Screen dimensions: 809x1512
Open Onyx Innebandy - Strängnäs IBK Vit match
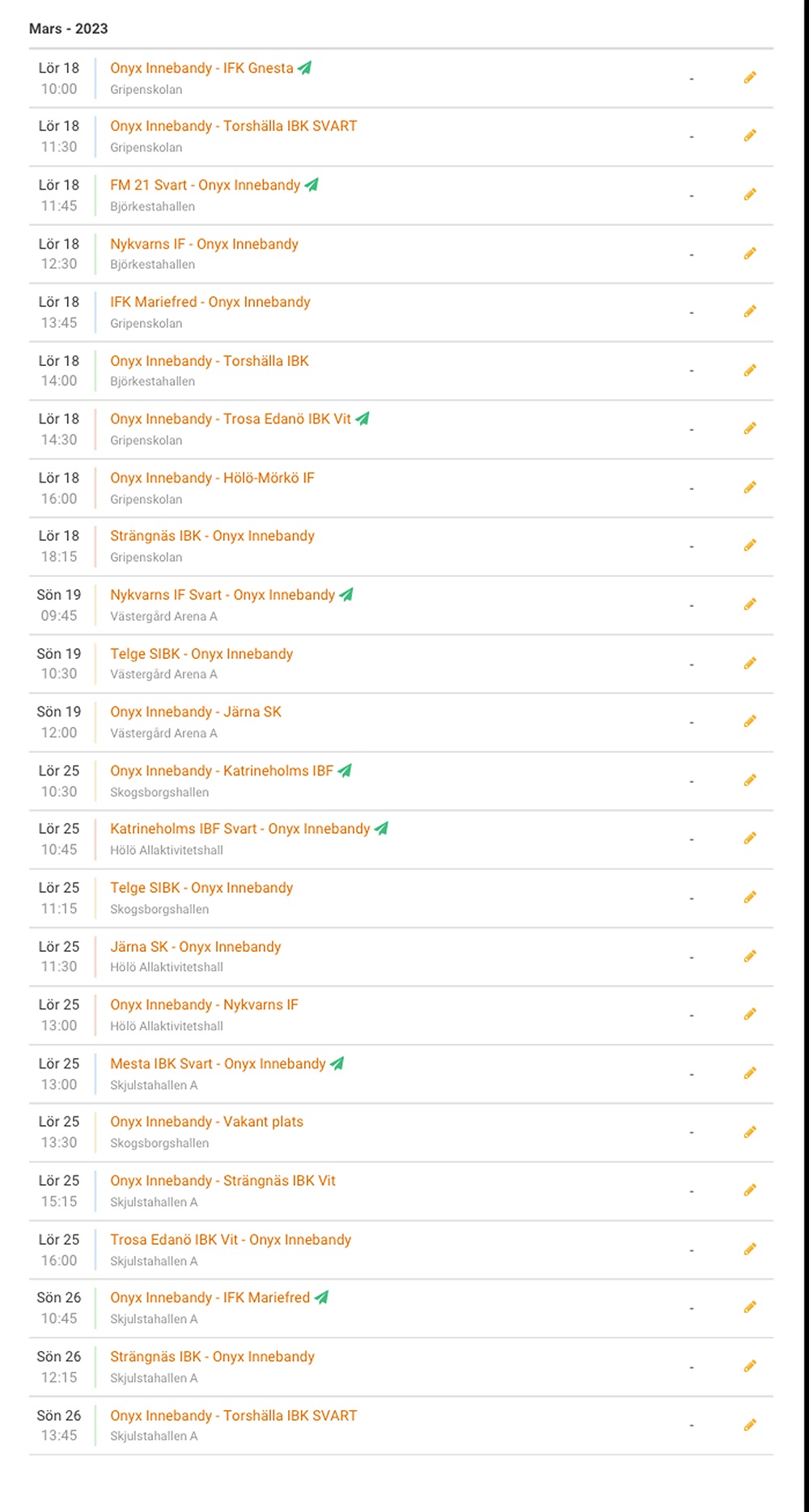point(222,1181)
